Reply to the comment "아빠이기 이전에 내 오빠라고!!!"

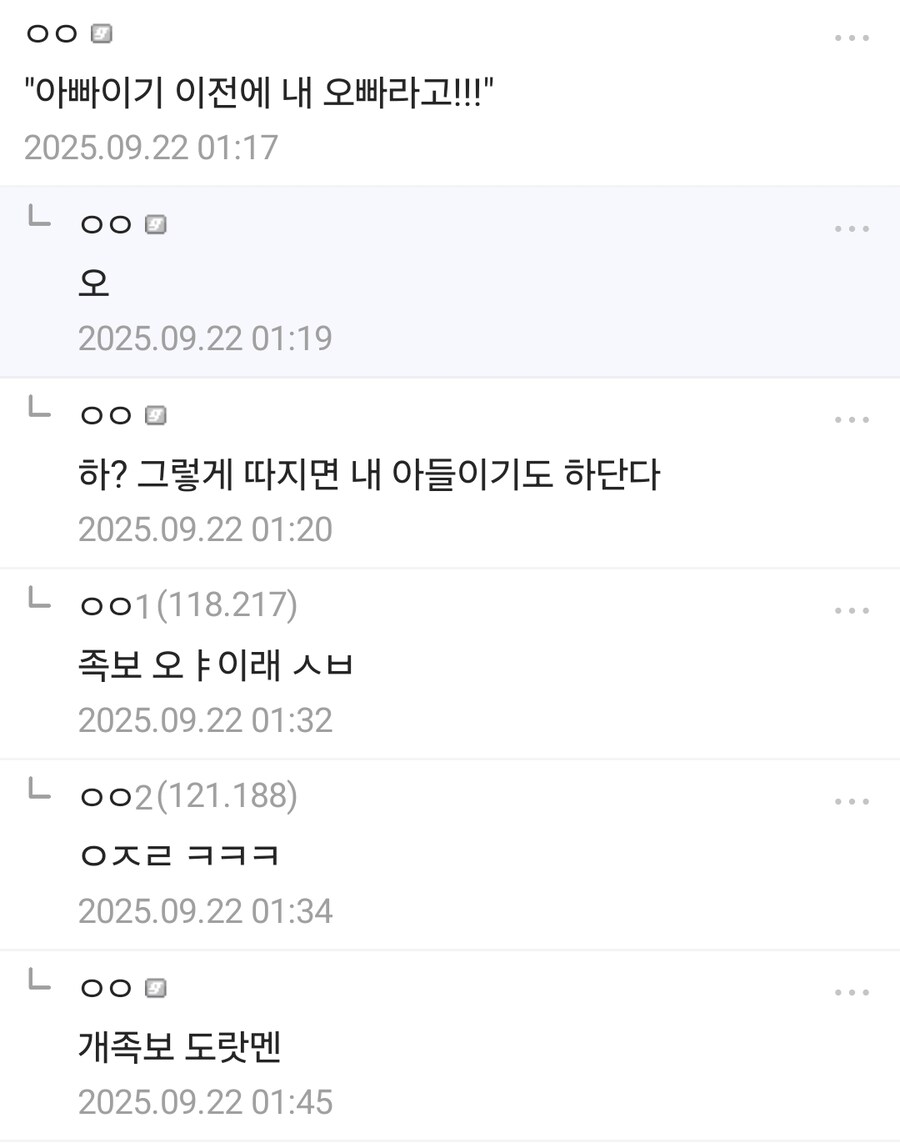260,94
